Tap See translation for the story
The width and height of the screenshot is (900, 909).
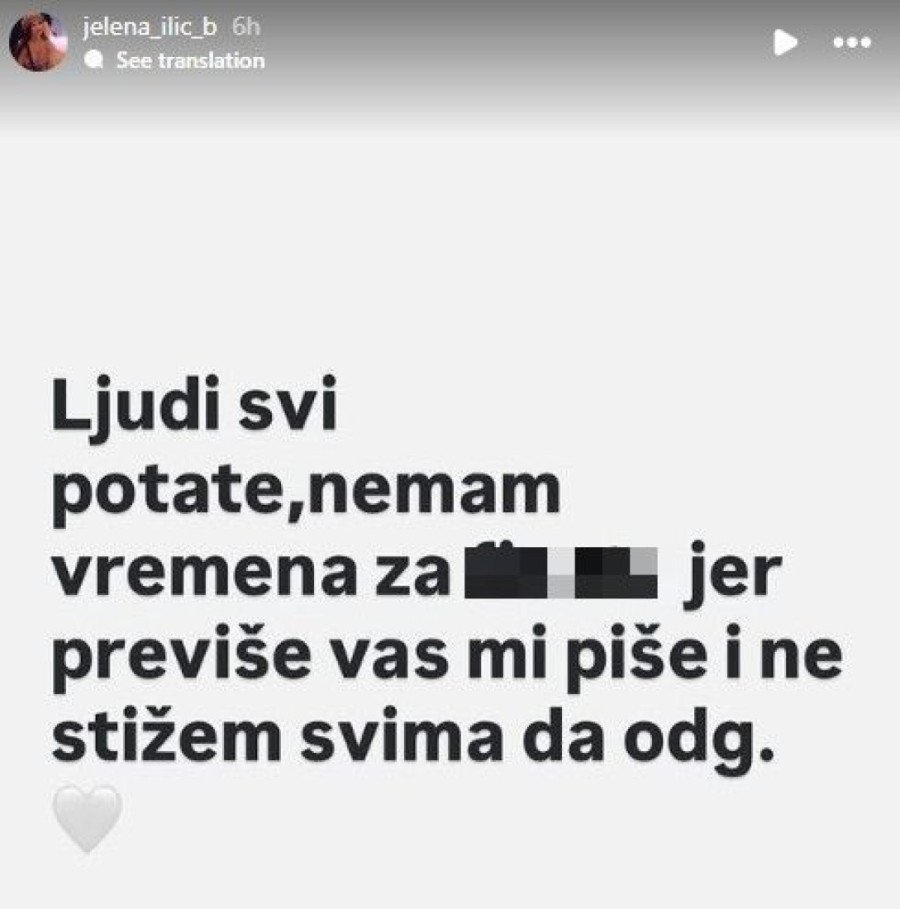(189, 61)
